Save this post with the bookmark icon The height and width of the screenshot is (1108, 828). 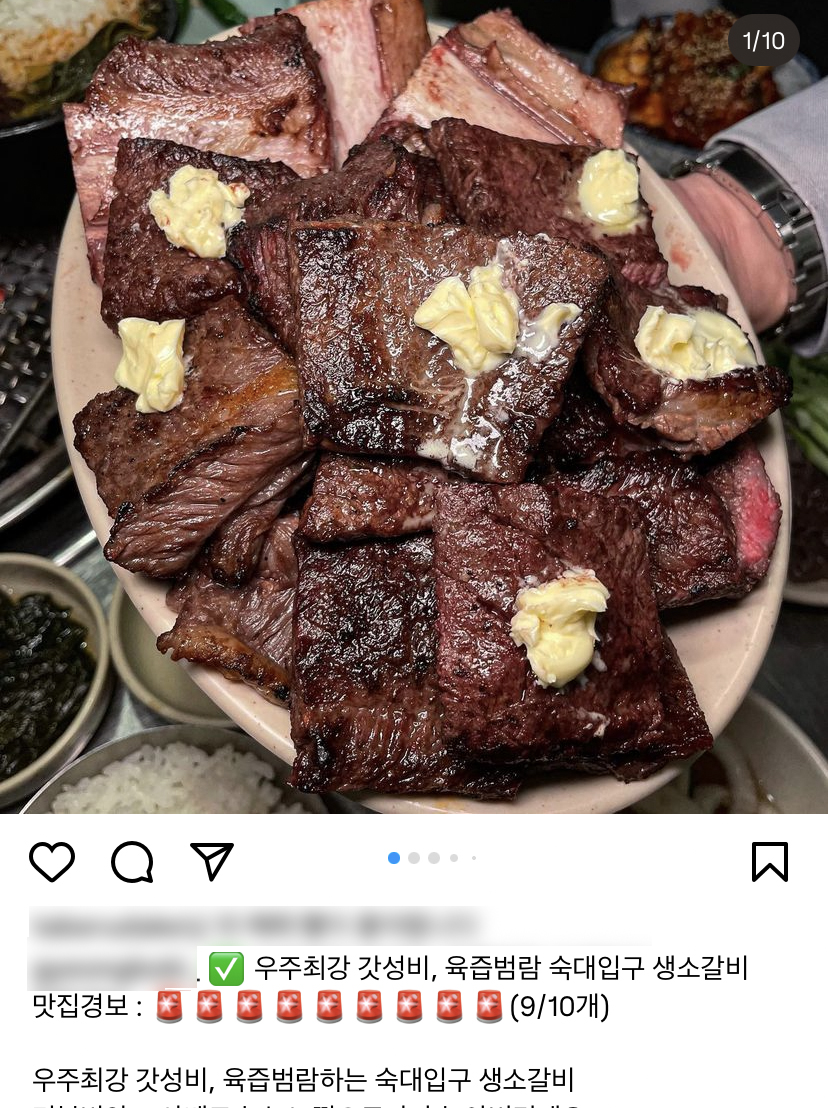769,861
